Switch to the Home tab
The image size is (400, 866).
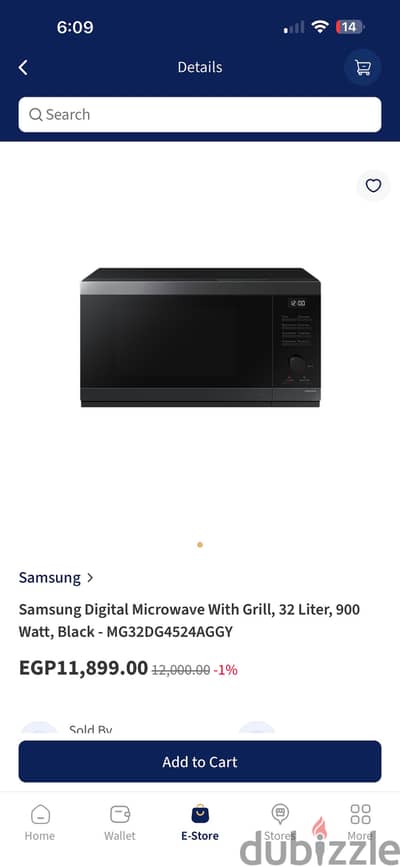click(x=40, y=822)
